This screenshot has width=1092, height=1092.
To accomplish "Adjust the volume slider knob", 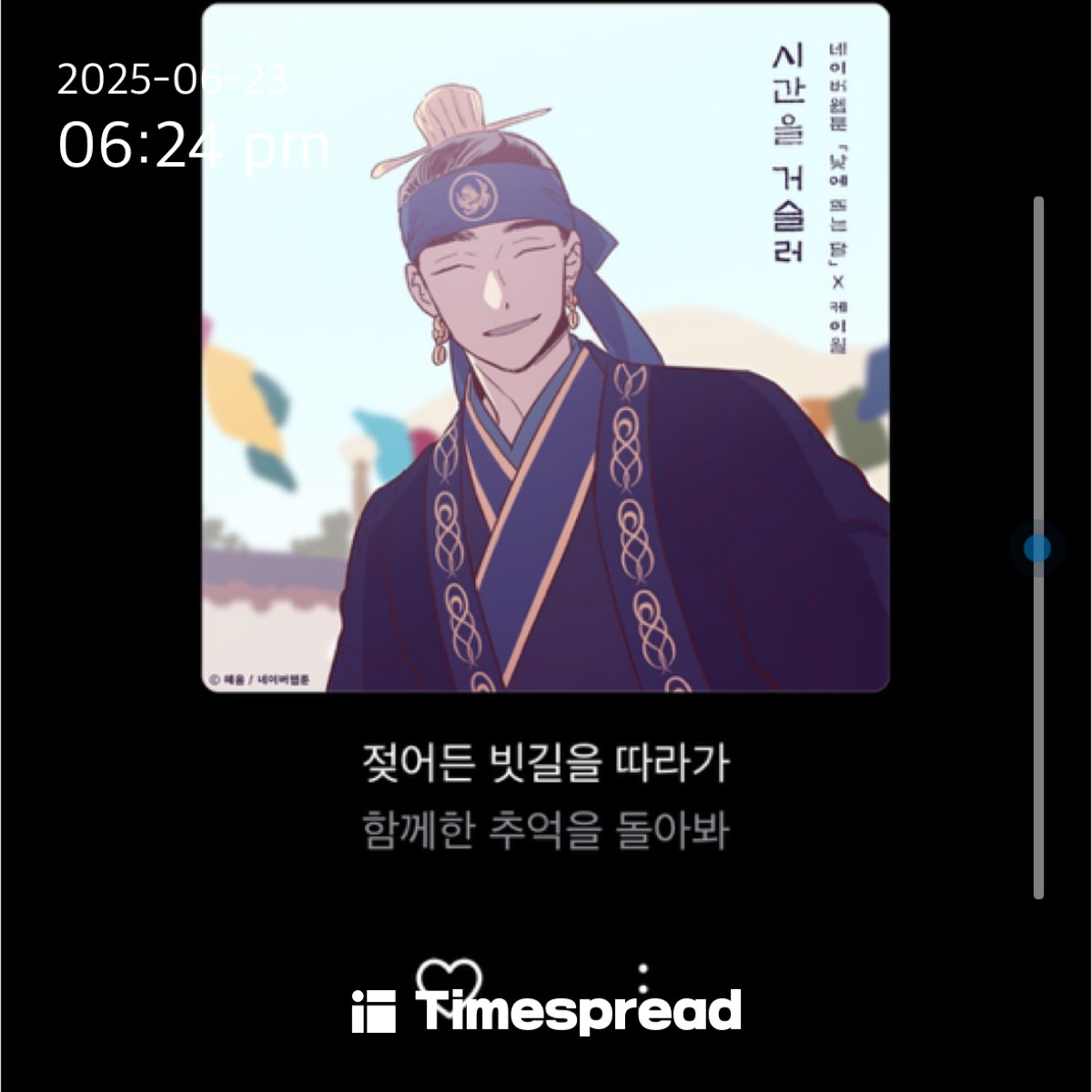I will click(x=1036, y=549).
